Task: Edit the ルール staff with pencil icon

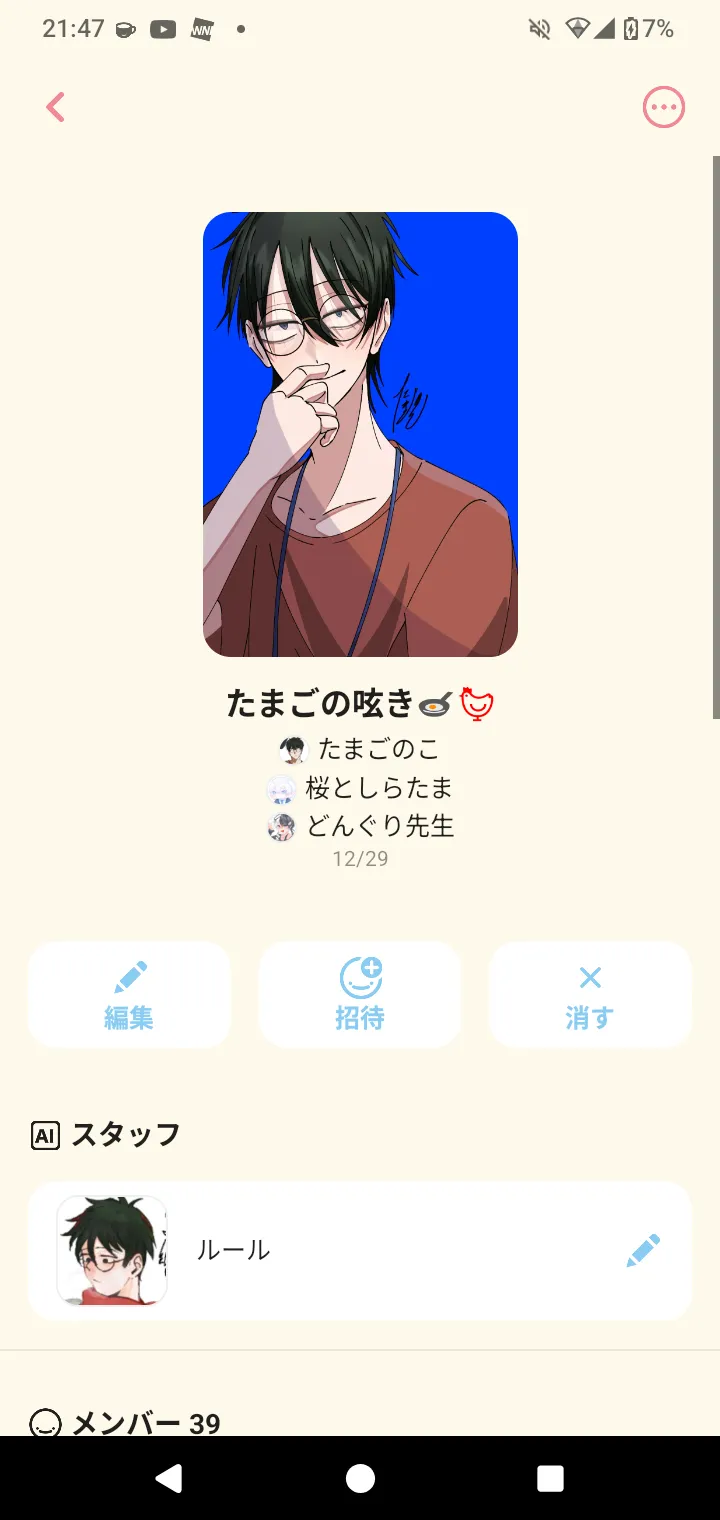Action: tap(643, 1250)
